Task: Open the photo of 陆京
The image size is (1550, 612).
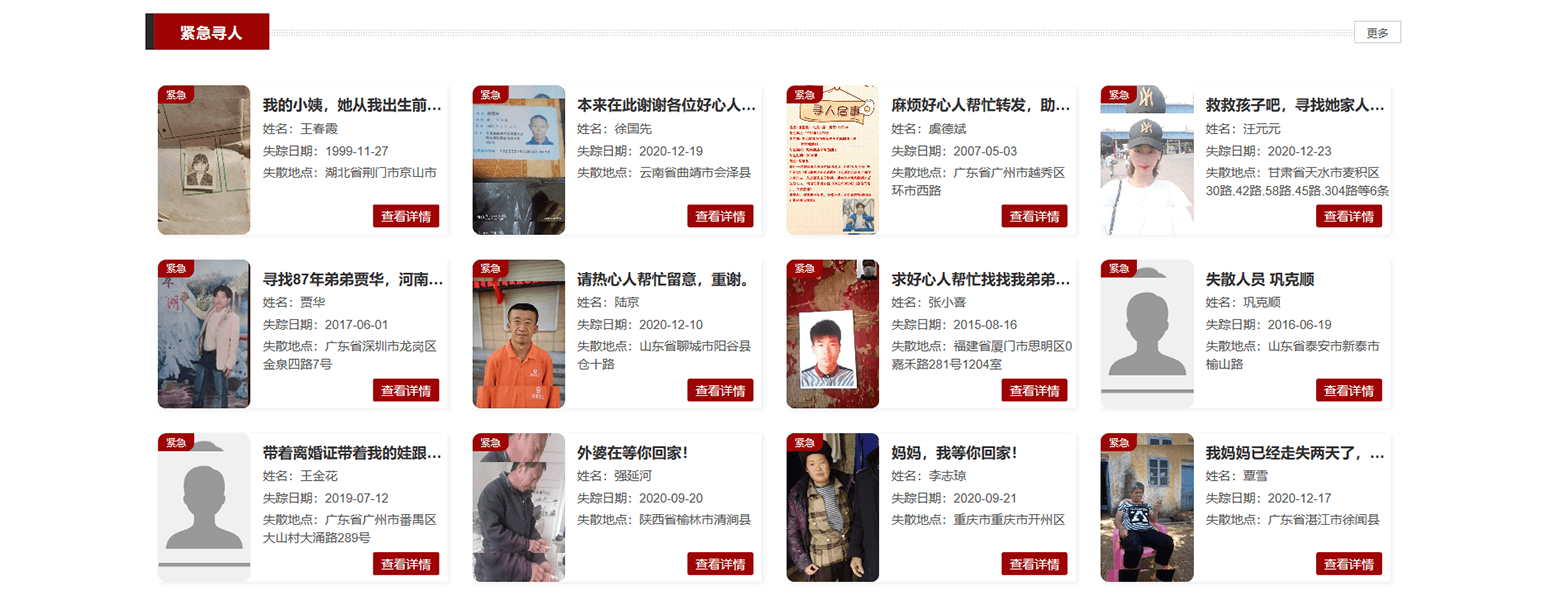Action: click(x=518, y=334)
